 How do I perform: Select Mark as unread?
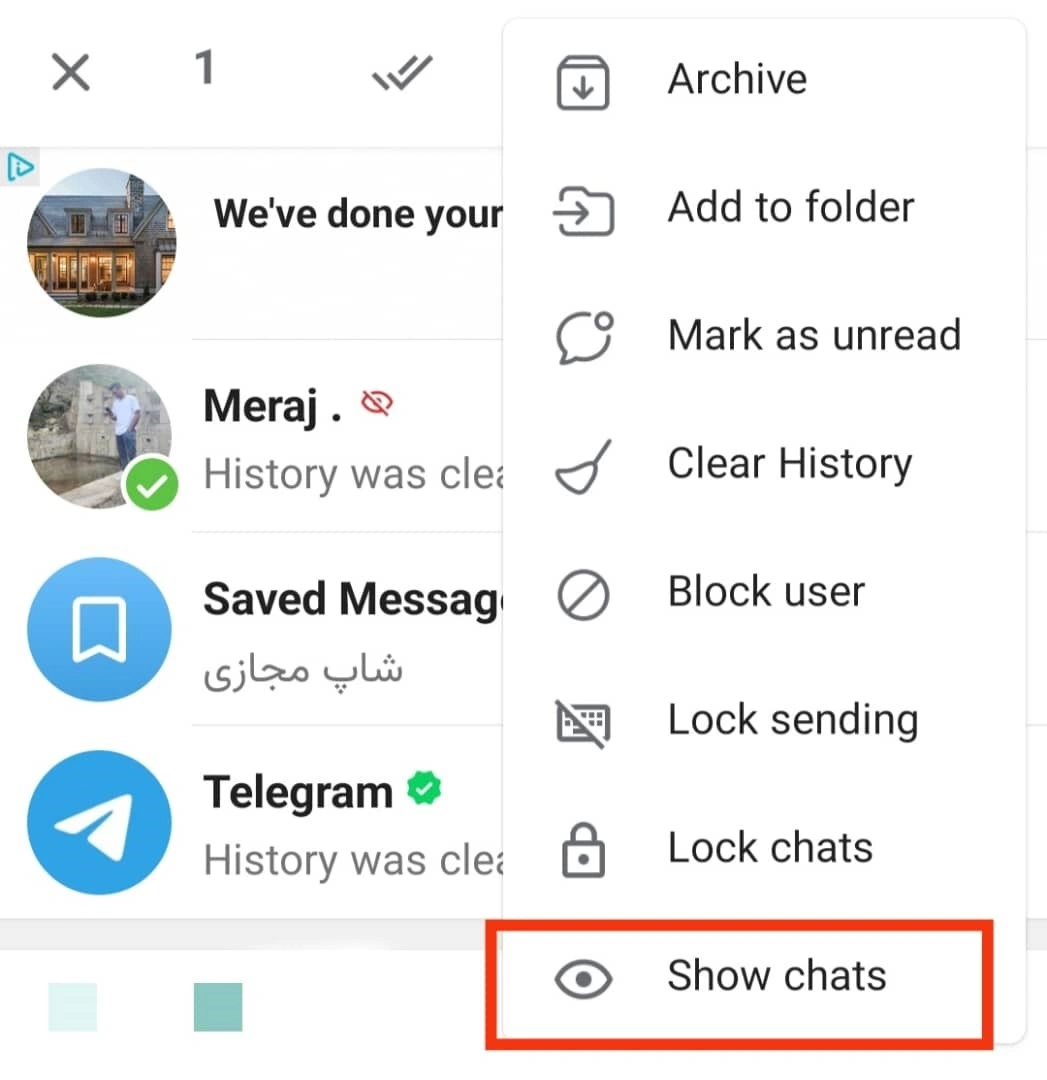tap(813, 336)
